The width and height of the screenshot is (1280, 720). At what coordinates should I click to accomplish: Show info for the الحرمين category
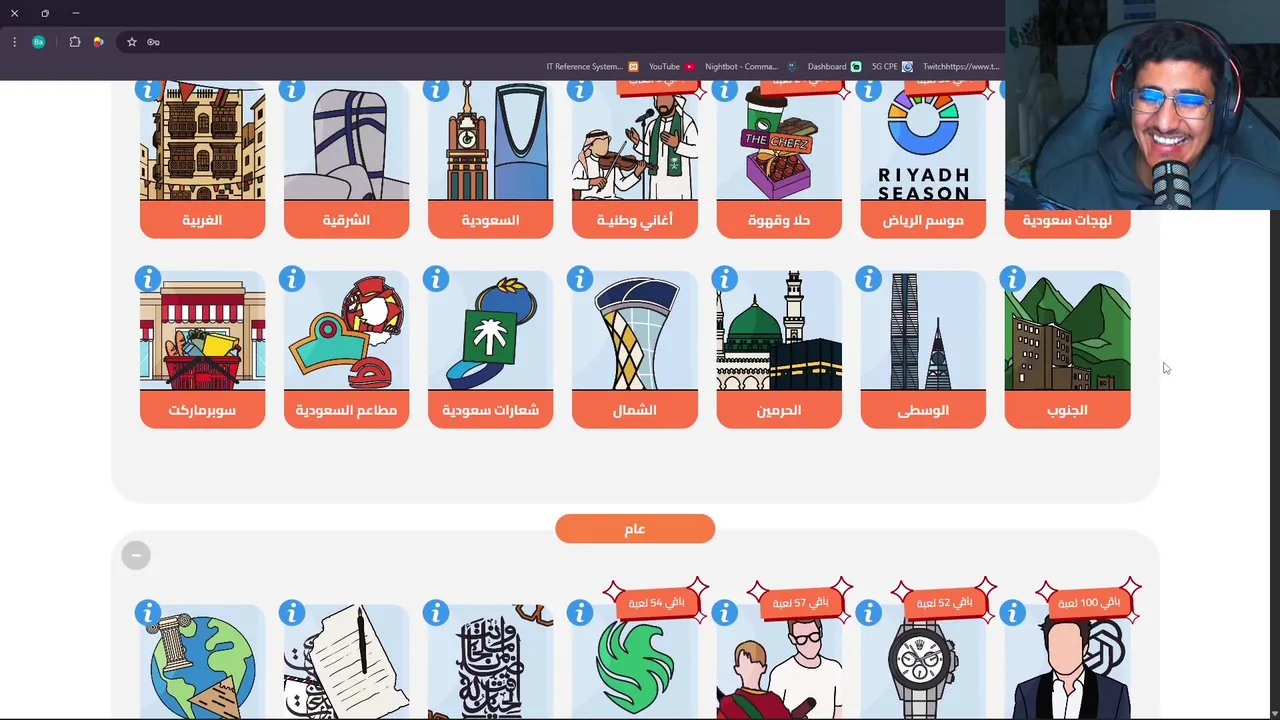point(724,279)
